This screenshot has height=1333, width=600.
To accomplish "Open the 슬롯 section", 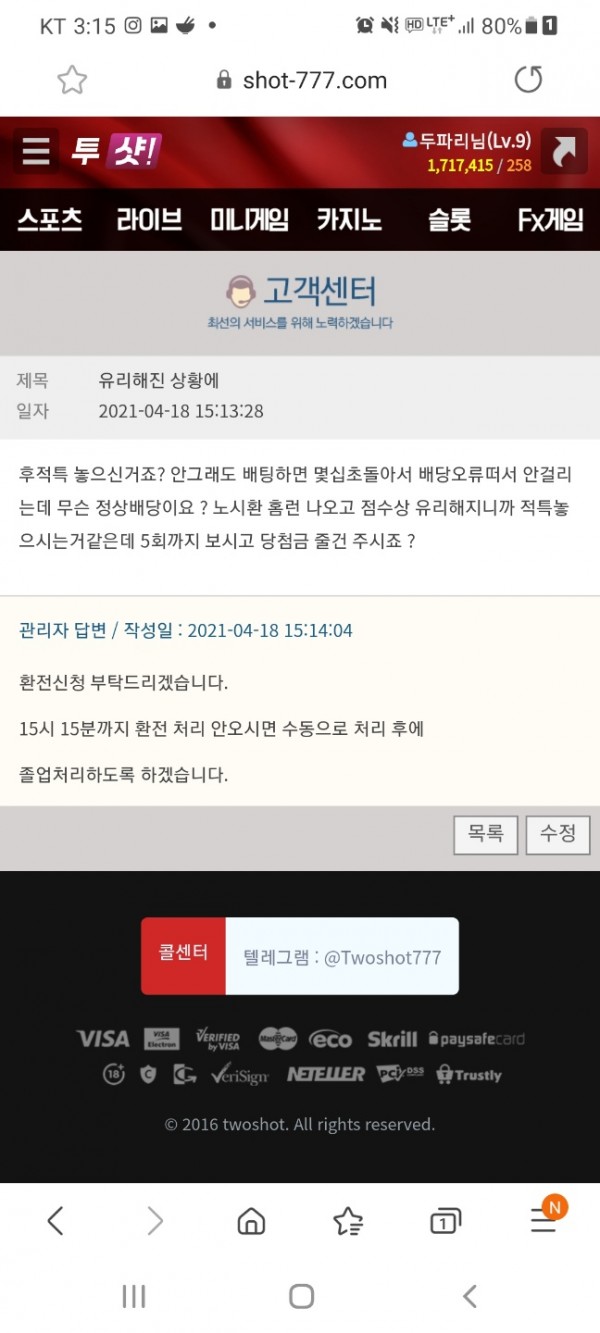I will [449, 219].
